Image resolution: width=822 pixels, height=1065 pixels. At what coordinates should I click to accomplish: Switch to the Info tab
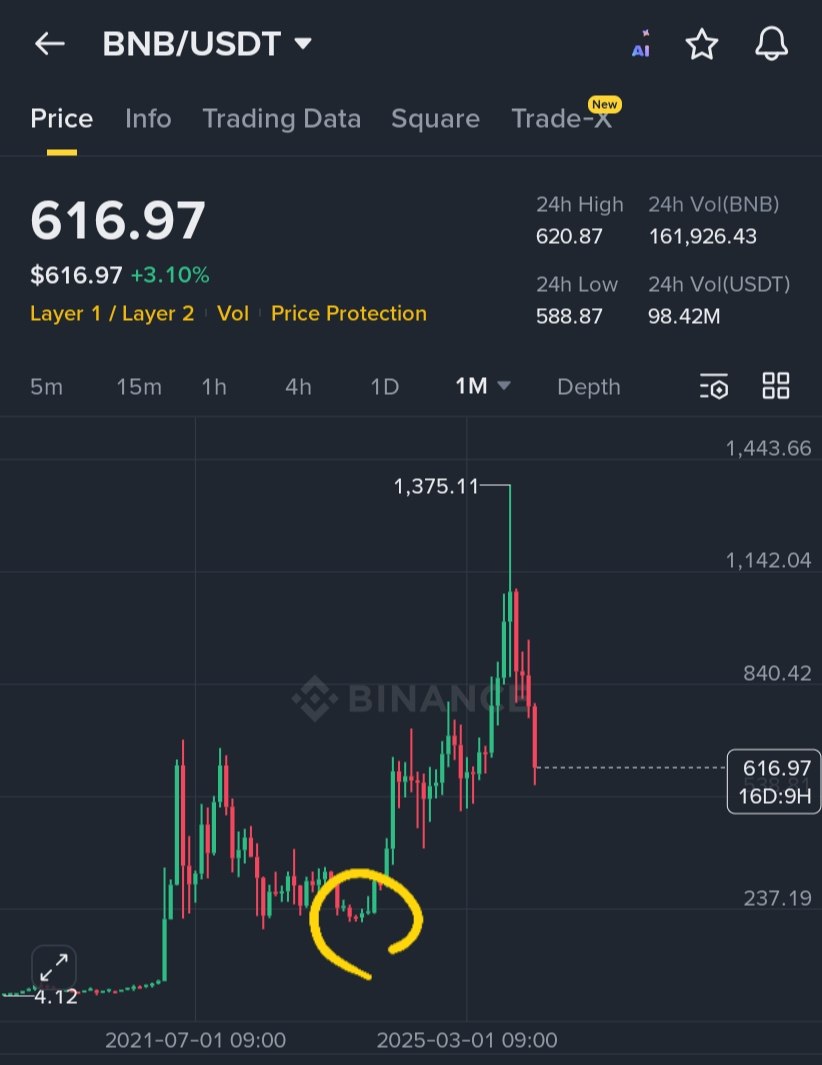click(x=148, y=119)
